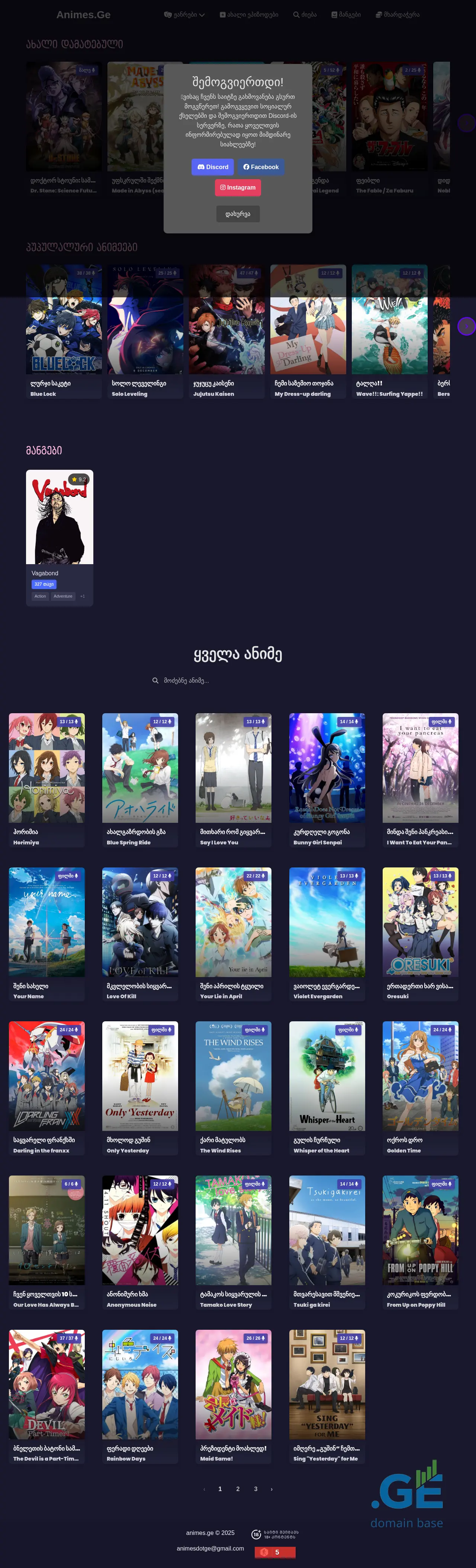The height and width of the screenshot is (1568, 476).
Task: Go to the next page arrow
Action: pos(271,1489)
